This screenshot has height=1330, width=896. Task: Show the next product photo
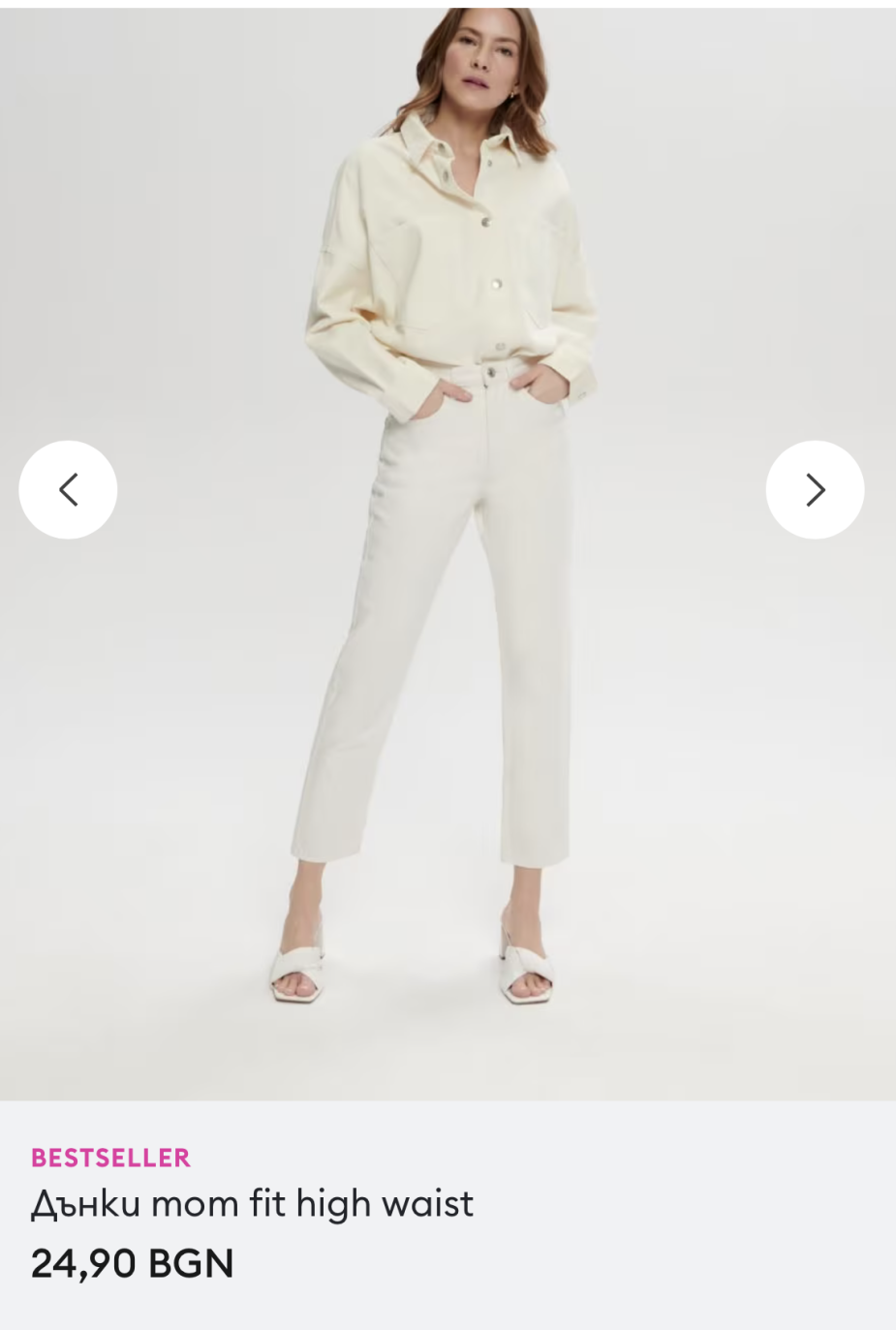[815, 489]
